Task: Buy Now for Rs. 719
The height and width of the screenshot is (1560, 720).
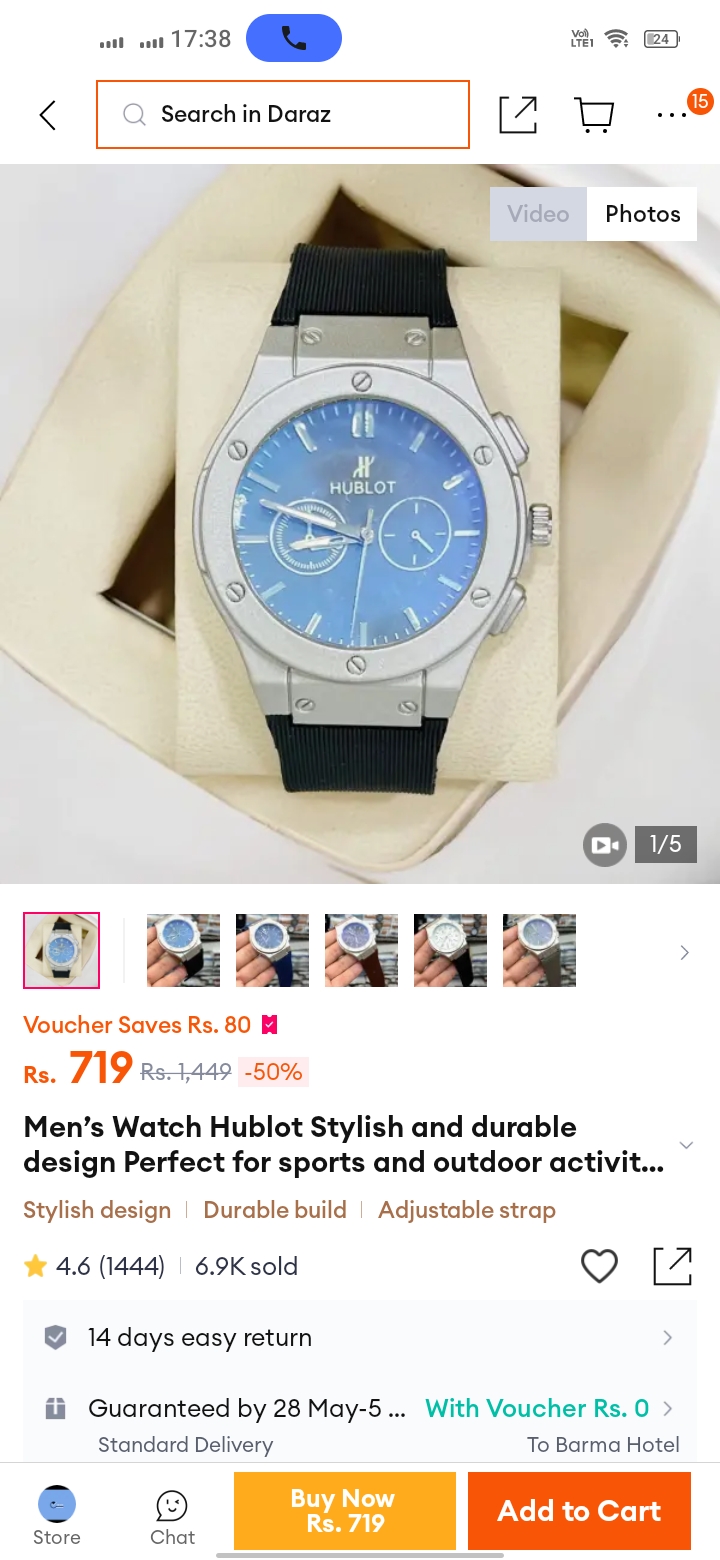Action: (345, 1510)
